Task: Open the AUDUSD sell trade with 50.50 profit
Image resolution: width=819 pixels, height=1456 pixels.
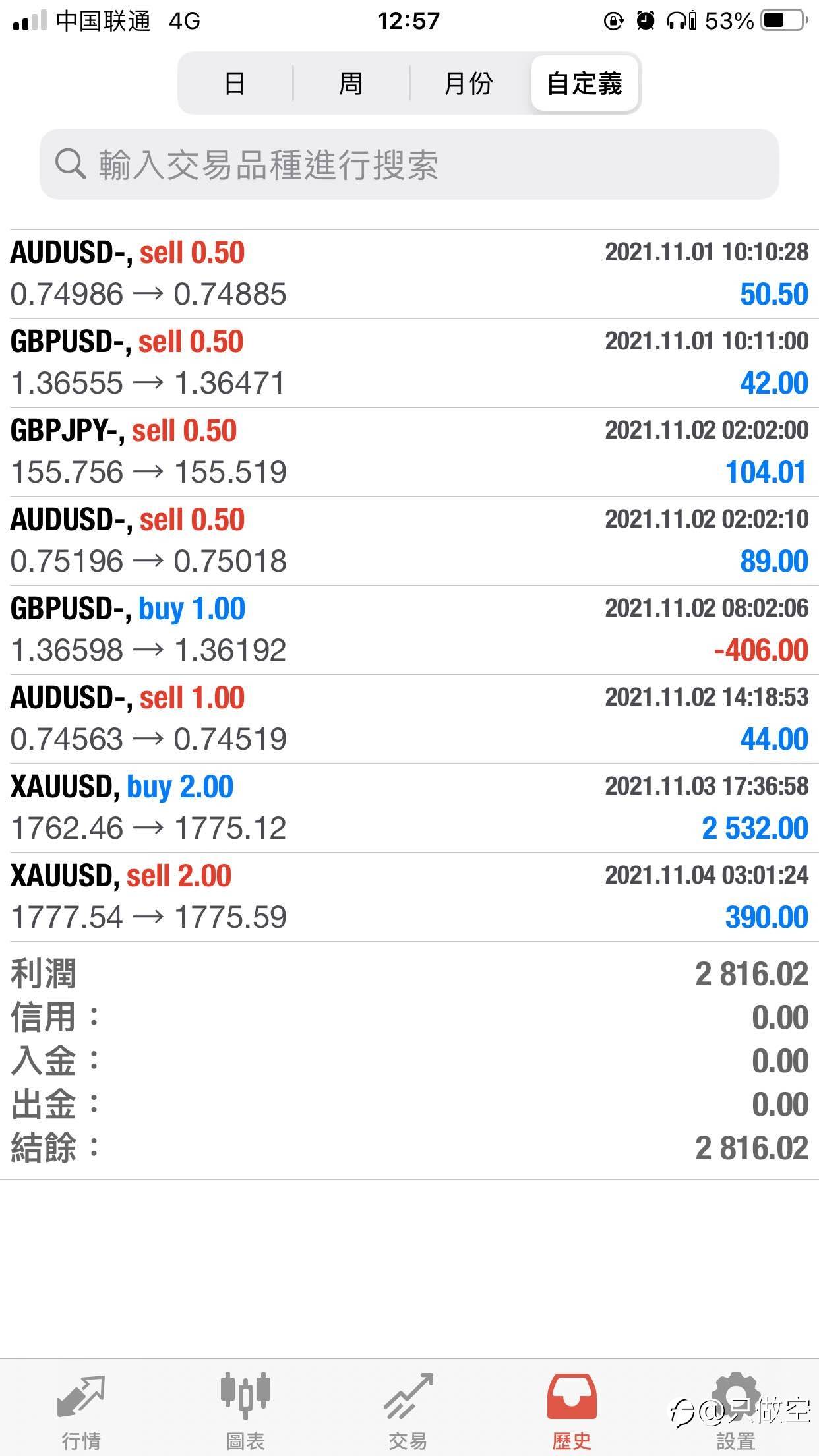Action: [409, 274]
